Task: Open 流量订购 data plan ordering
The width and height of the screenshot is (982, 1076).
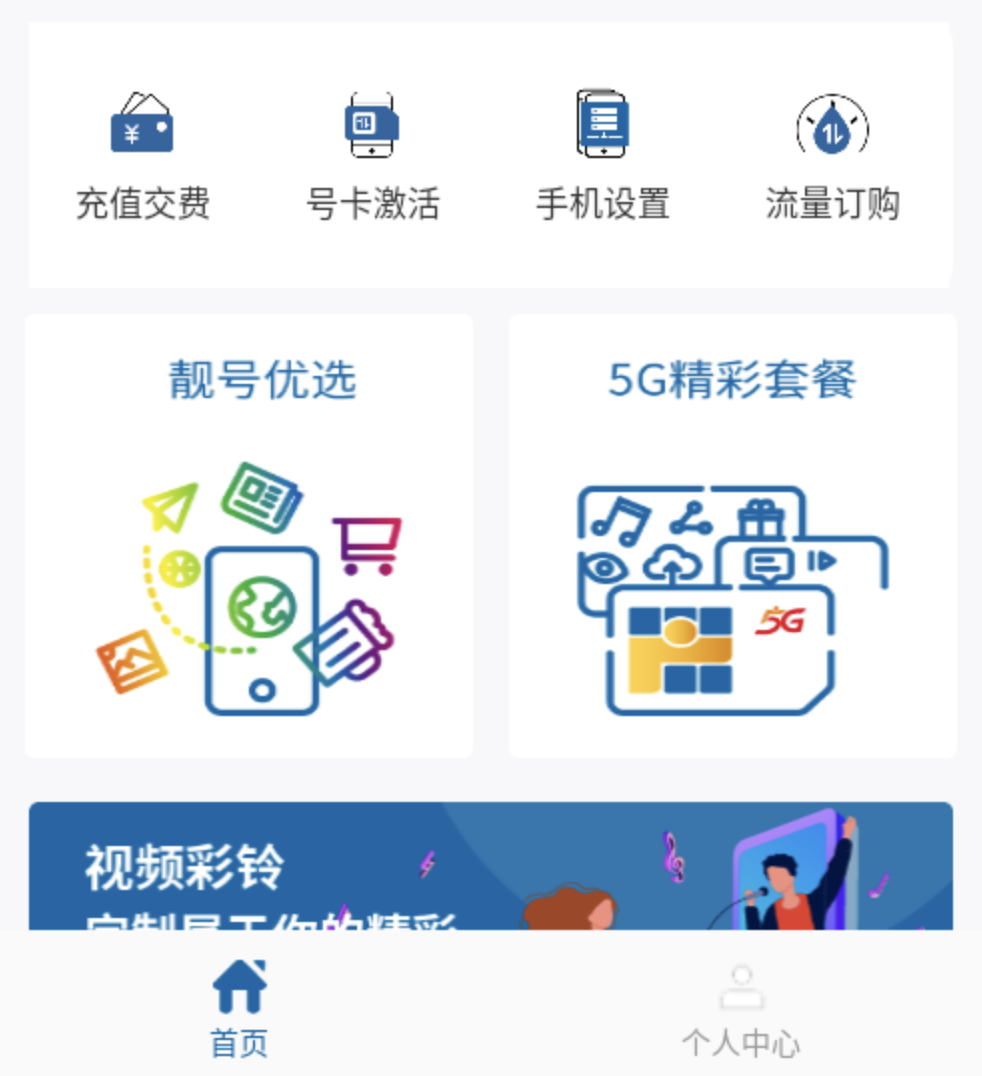Action: [x=832, y=155]
